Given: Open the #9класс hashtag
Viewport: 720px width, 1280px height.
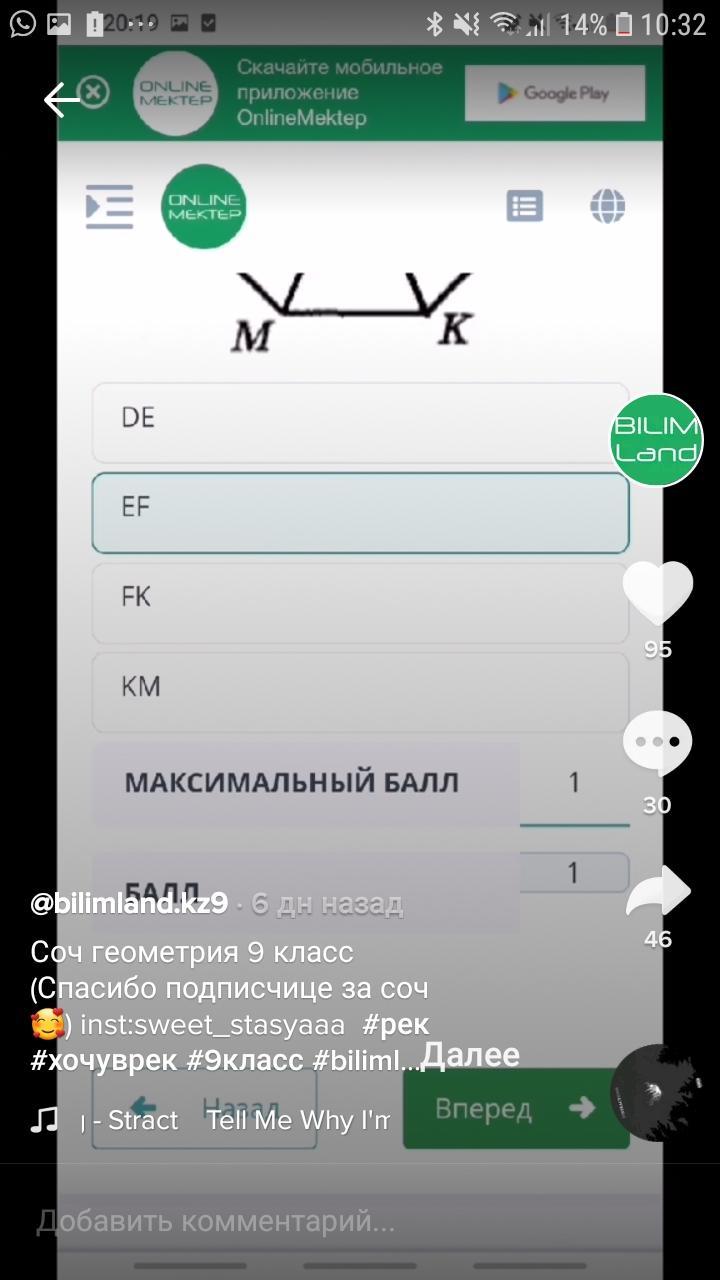Looking at the screenshot, I should 245,1061.
